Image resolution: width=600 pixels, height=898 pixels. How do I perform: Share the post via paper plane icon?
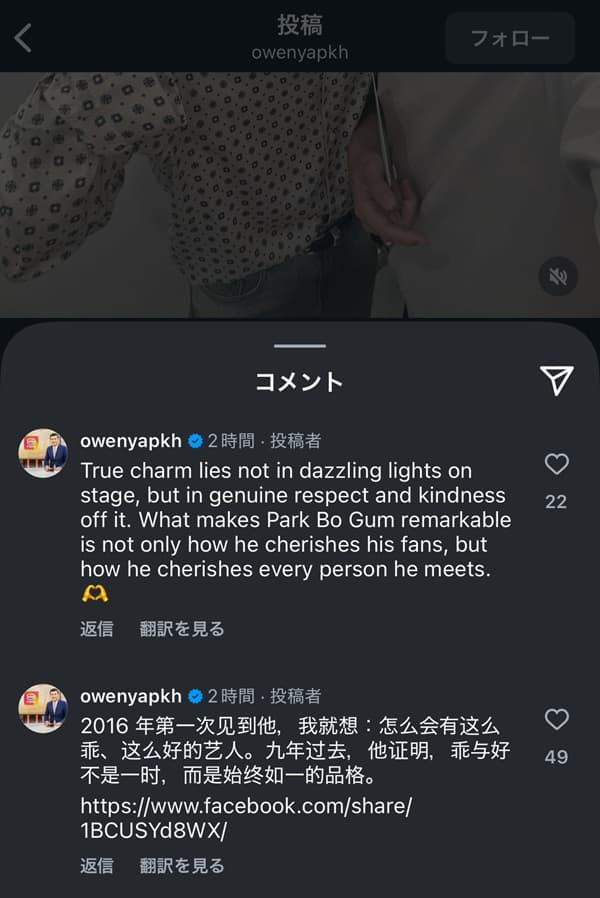coord(556,379)
